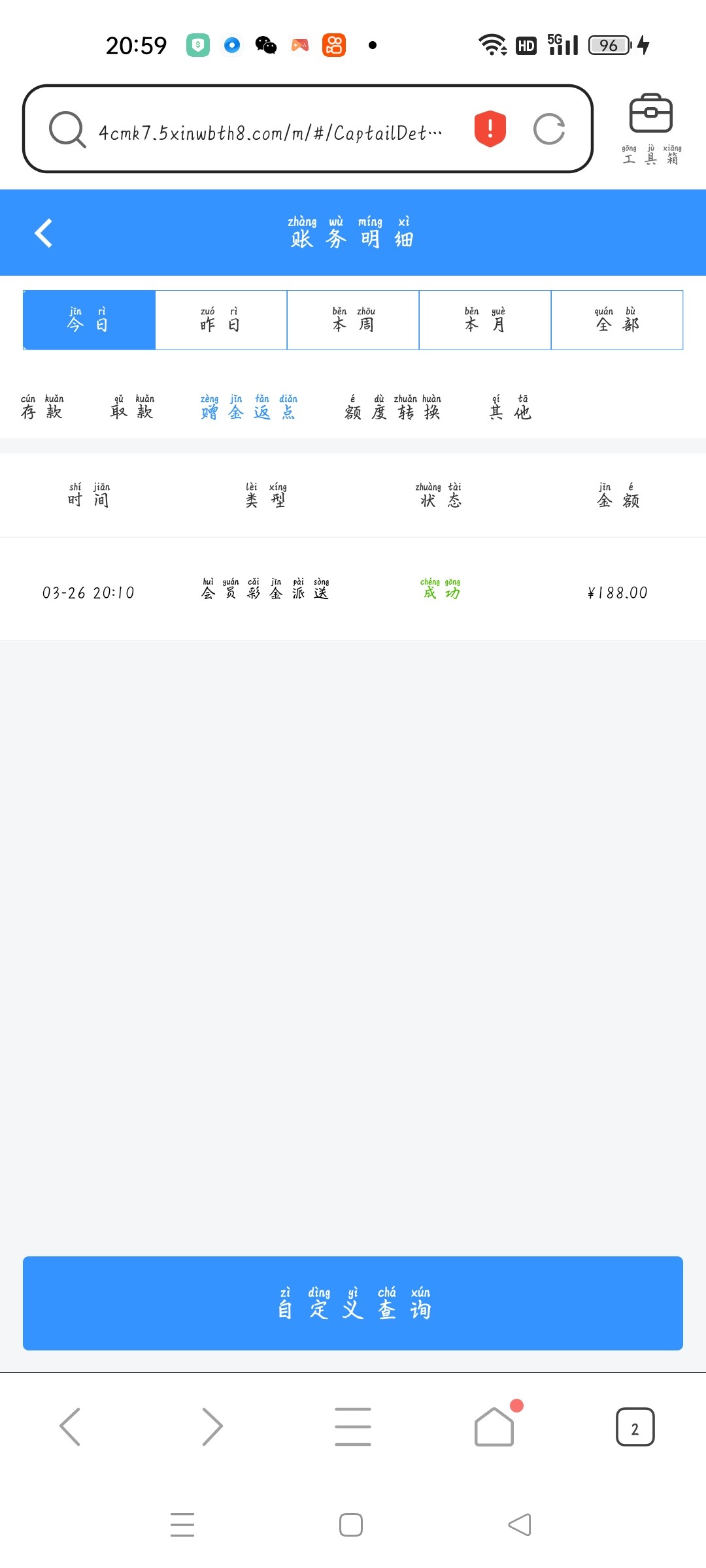Screen dimensions: 706x1568
Task: Switch to 昨日 records
Action: [221, 320]
